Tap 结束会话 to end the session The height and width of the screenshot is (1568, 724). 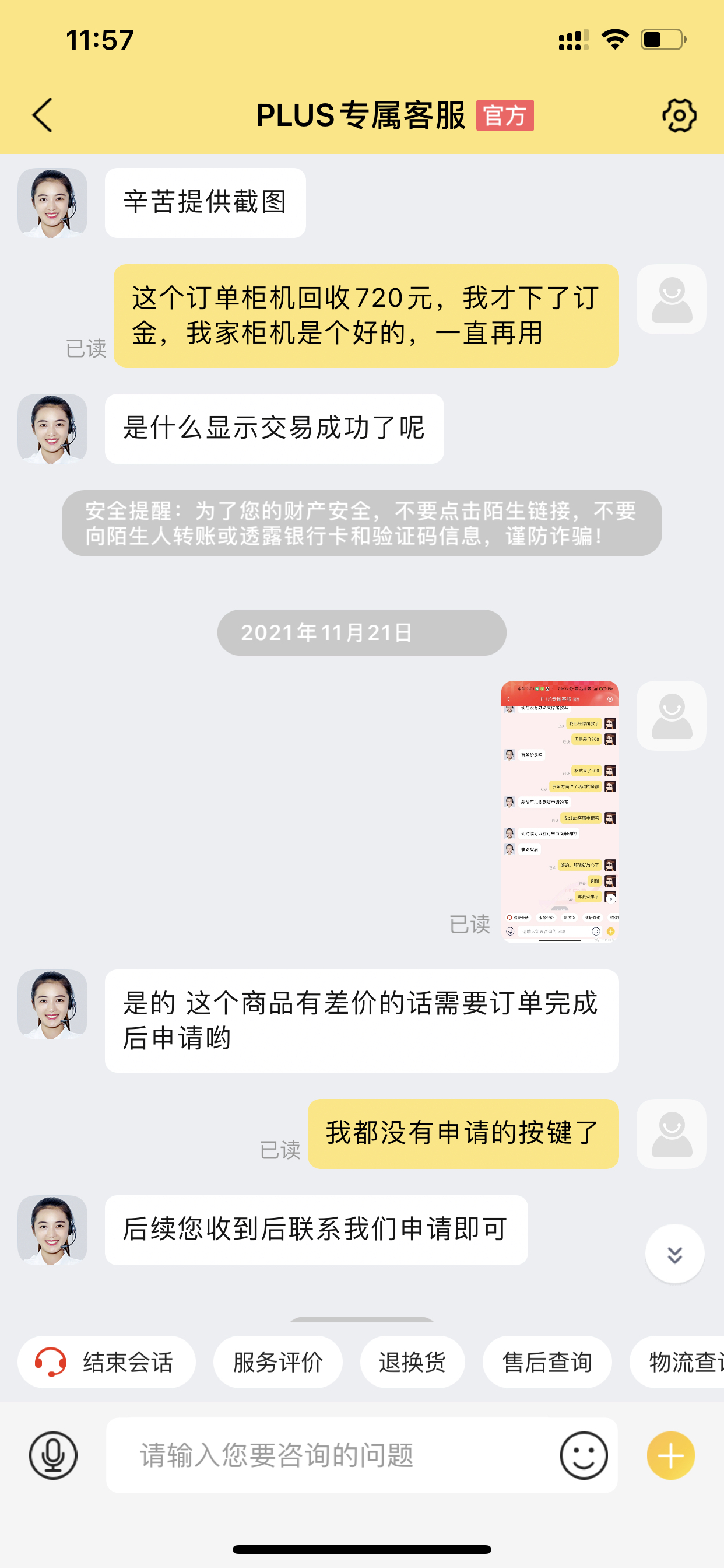pos(107,1361)
